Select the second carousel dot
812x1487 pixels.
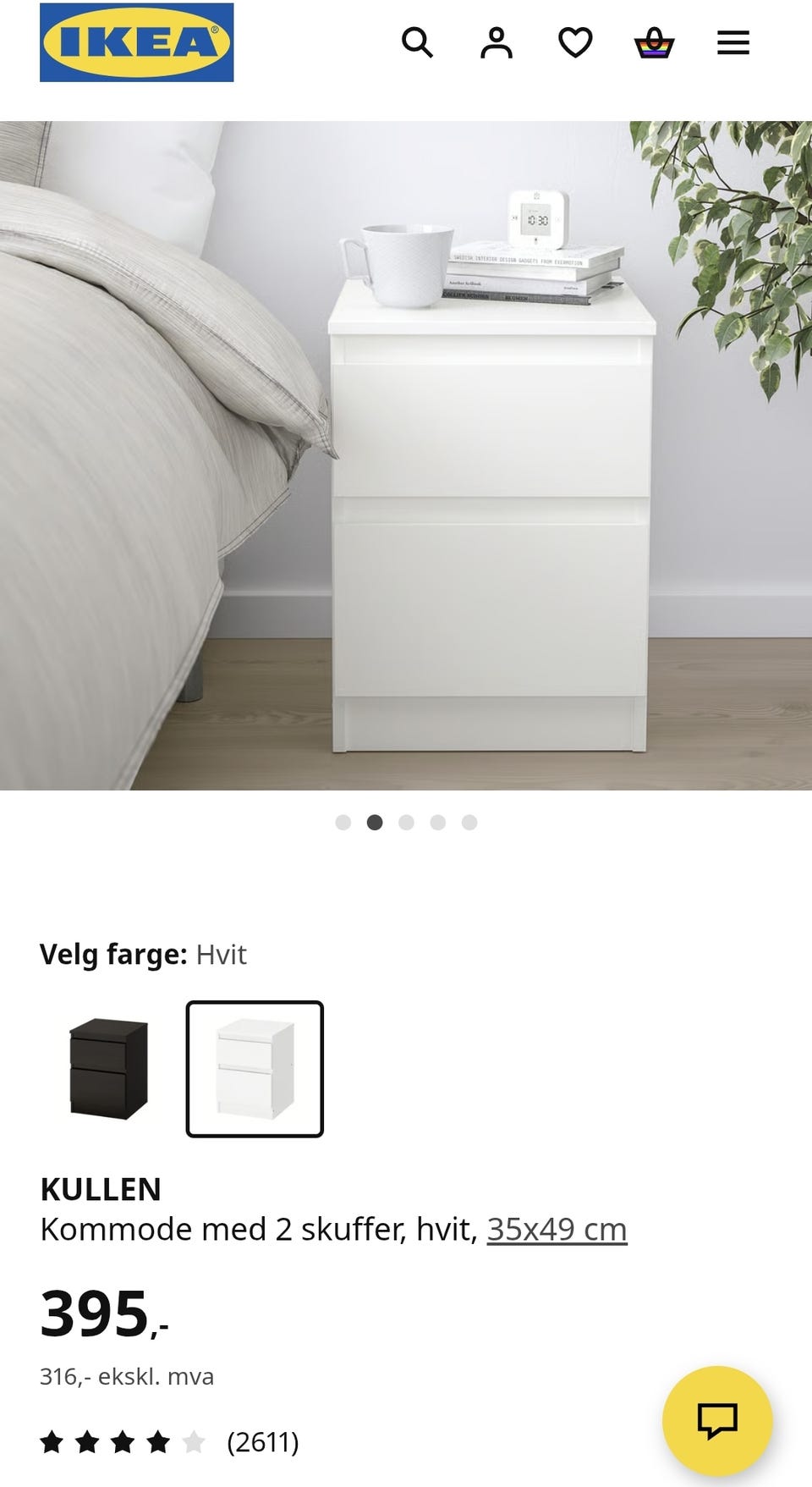[375, 822]
